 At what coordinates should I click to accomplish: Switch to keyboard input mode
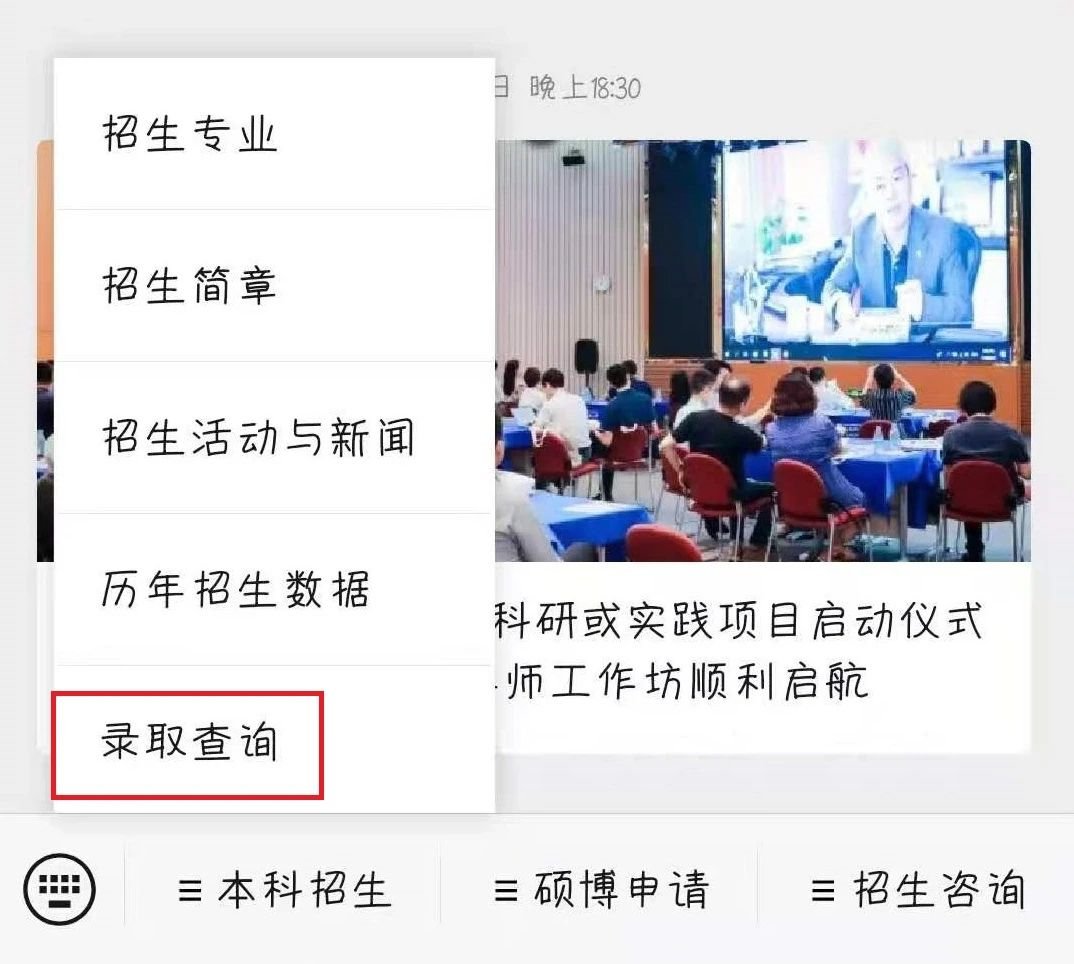pos(60,888)
